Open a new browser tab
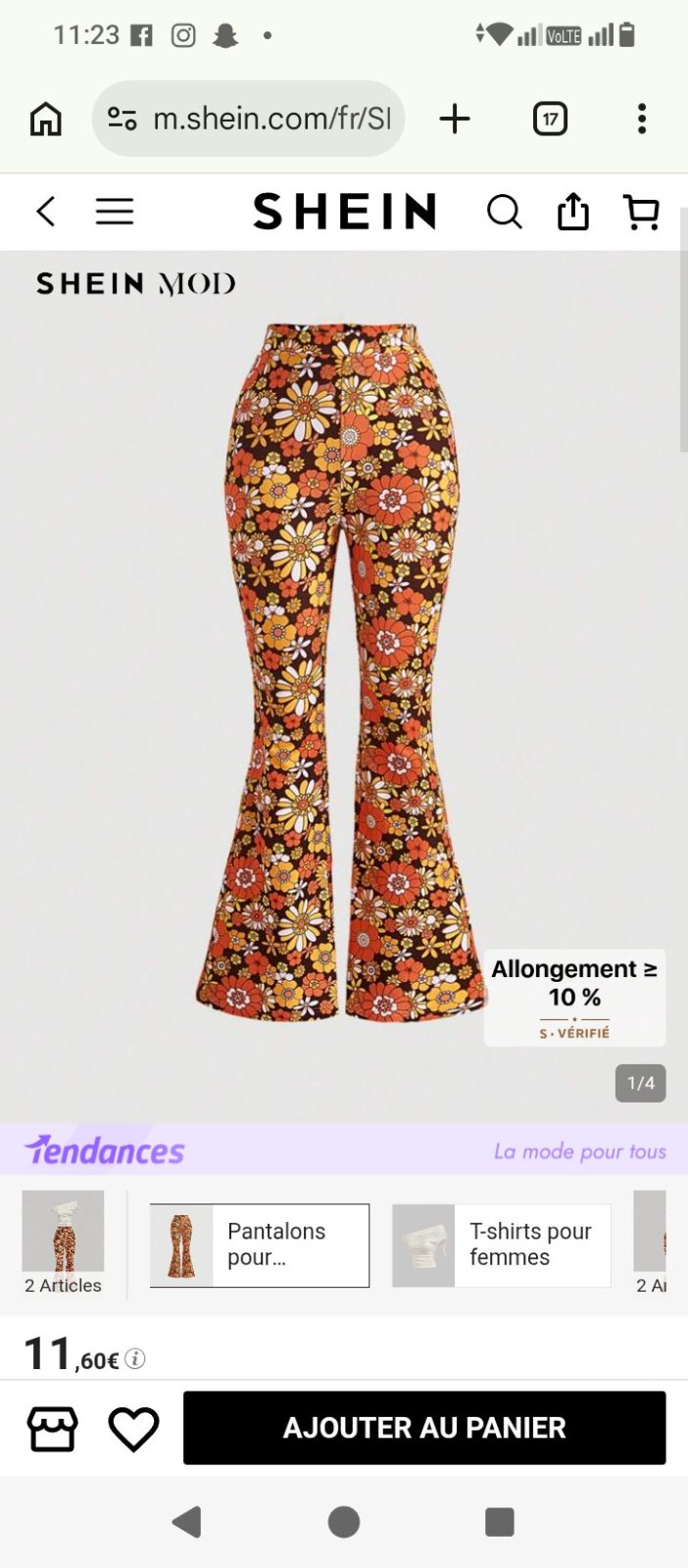 [x=455, y=119]
